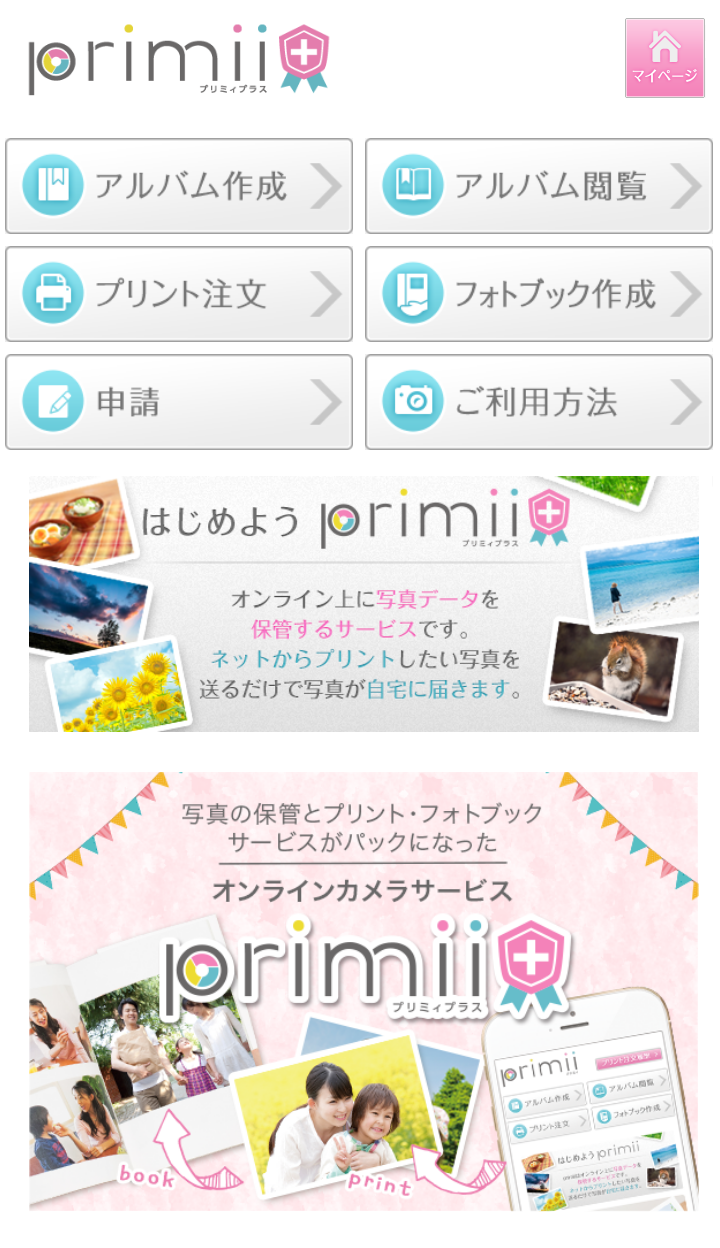Open マイページ home button
720x1248 pixels.
665,58
